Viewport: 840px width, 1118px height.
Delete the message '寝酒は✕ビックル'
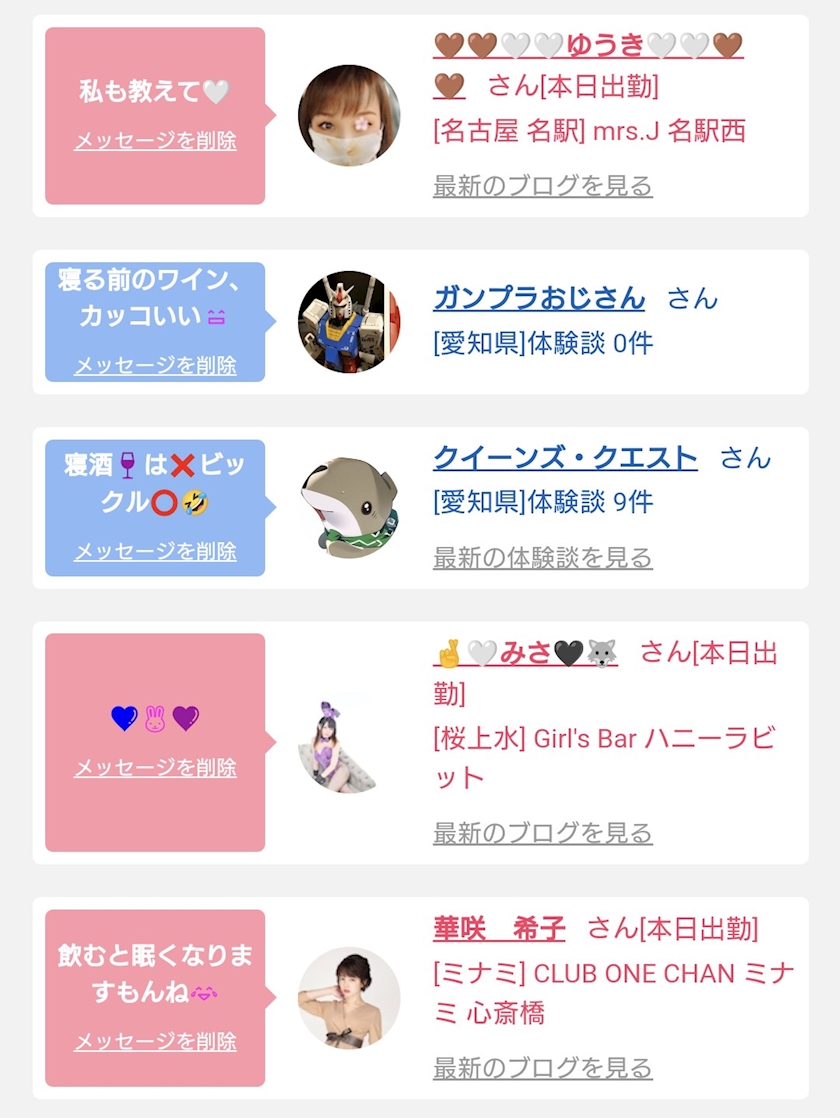155,552
